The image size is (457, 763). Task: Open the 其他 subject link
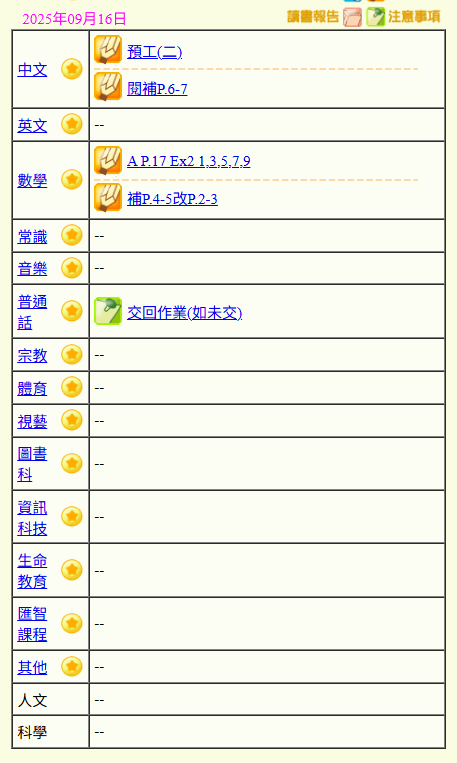click(x=32, y=667)
